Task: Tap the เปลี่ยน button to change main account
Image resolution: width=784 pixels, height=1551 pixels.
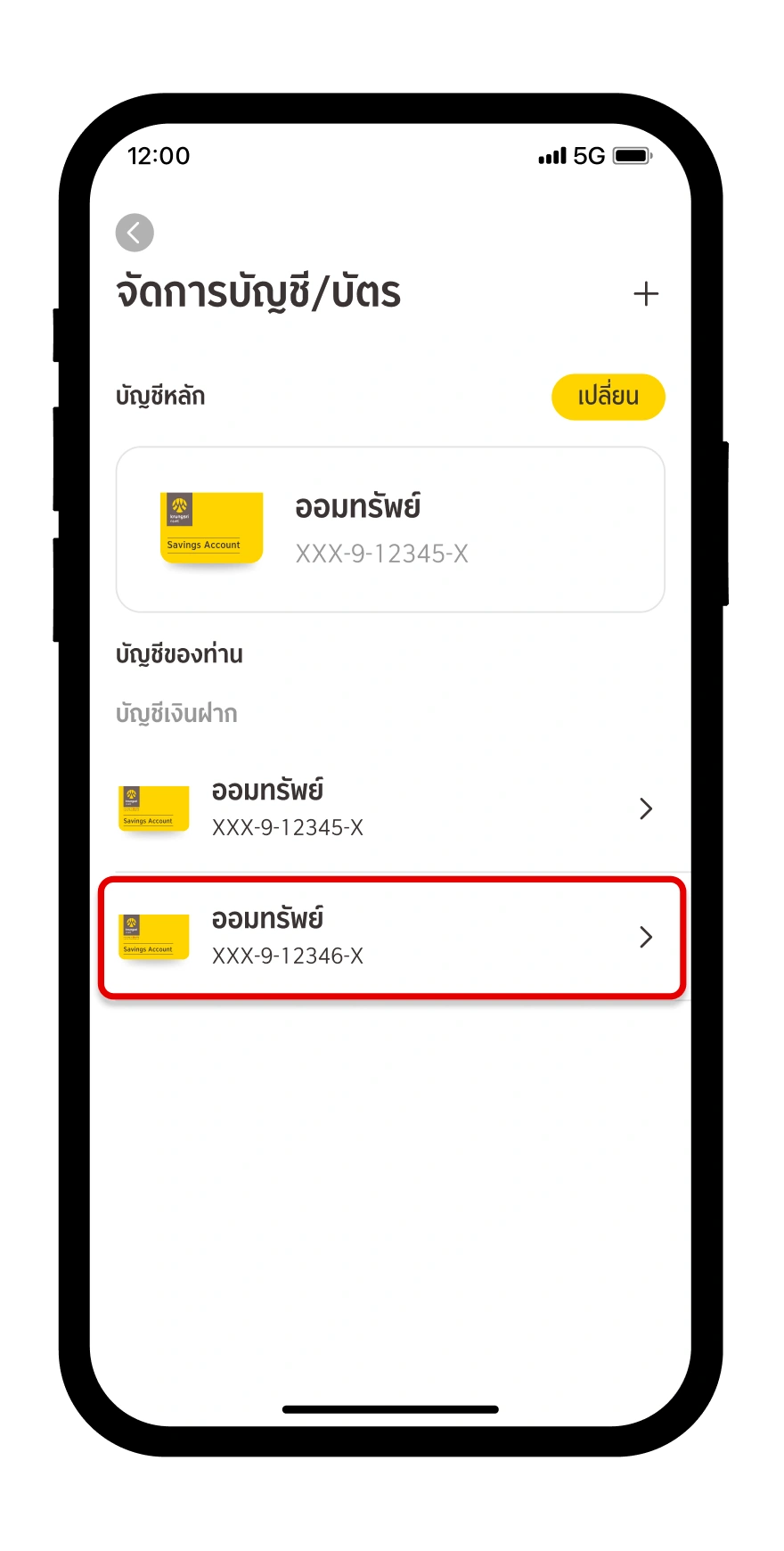Action: point(608,397)
